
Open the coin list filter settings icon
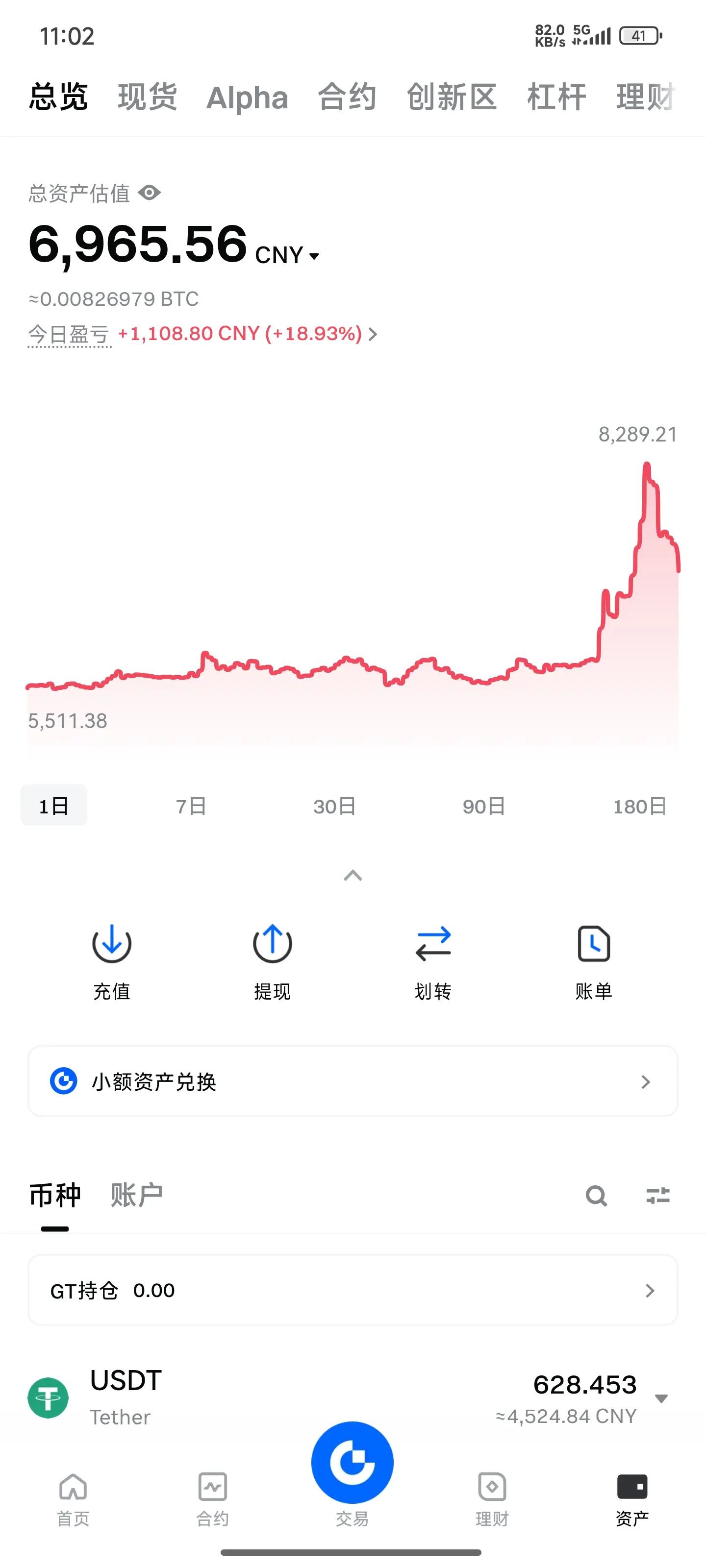click(658, 1196)
